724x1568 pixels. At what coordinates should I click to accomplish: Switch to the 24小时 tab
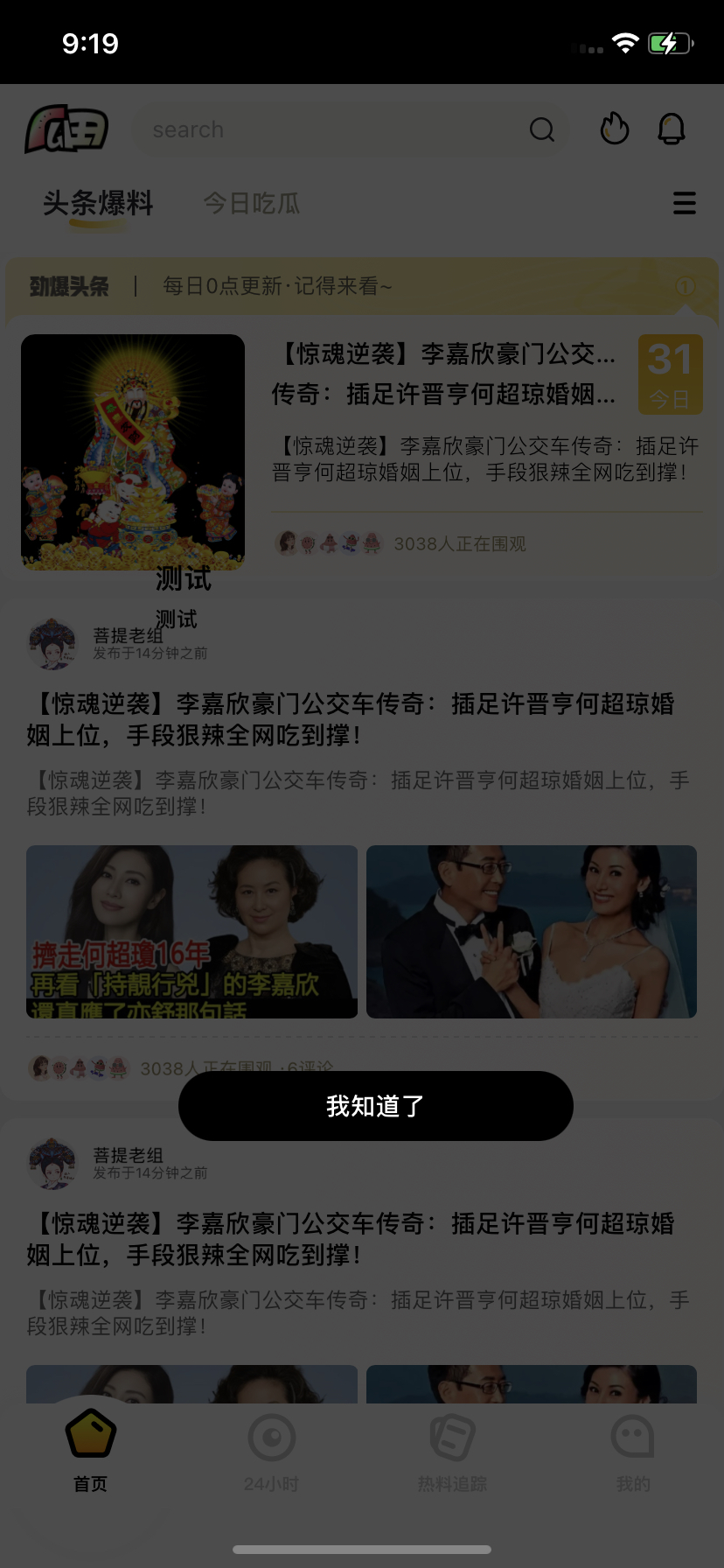pos(271,1452)
